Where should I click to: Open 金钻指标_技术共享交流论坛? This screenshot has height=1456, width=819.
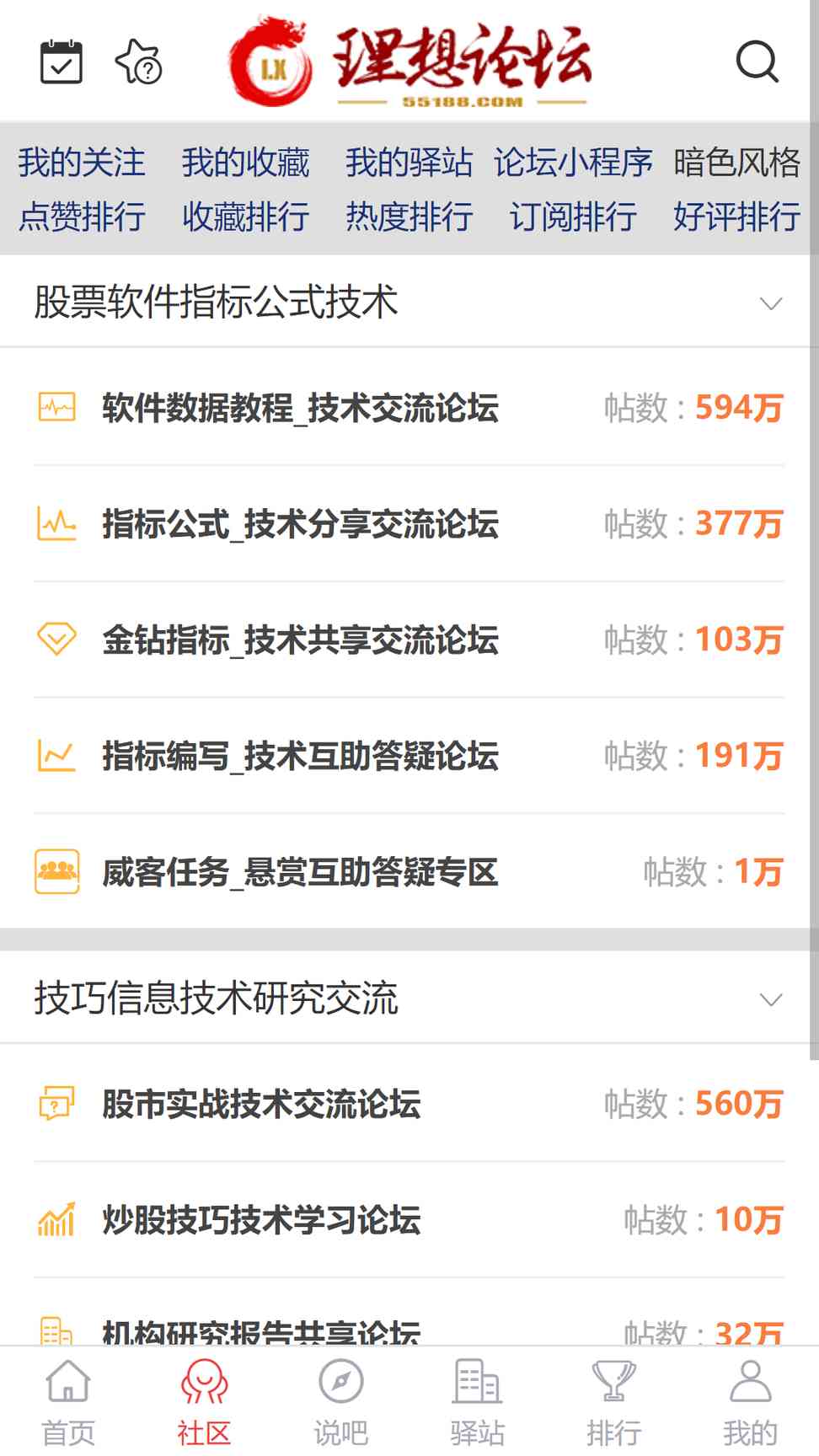[x=409, y=640]
